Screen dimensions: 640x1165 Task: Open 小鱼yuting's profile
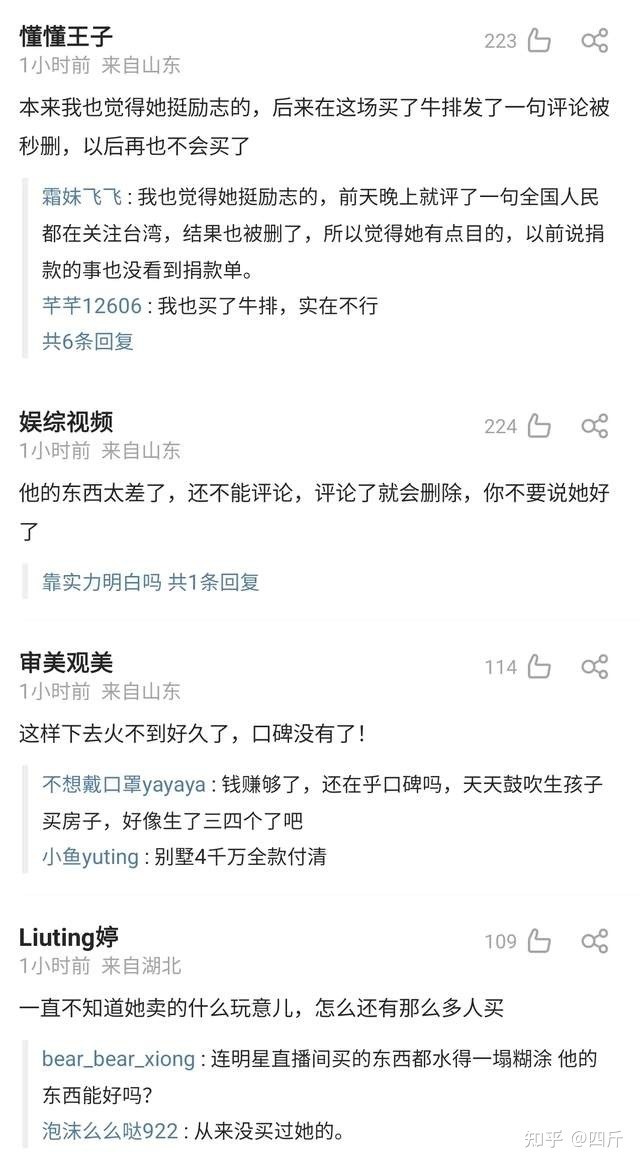(x=90, y=857)
